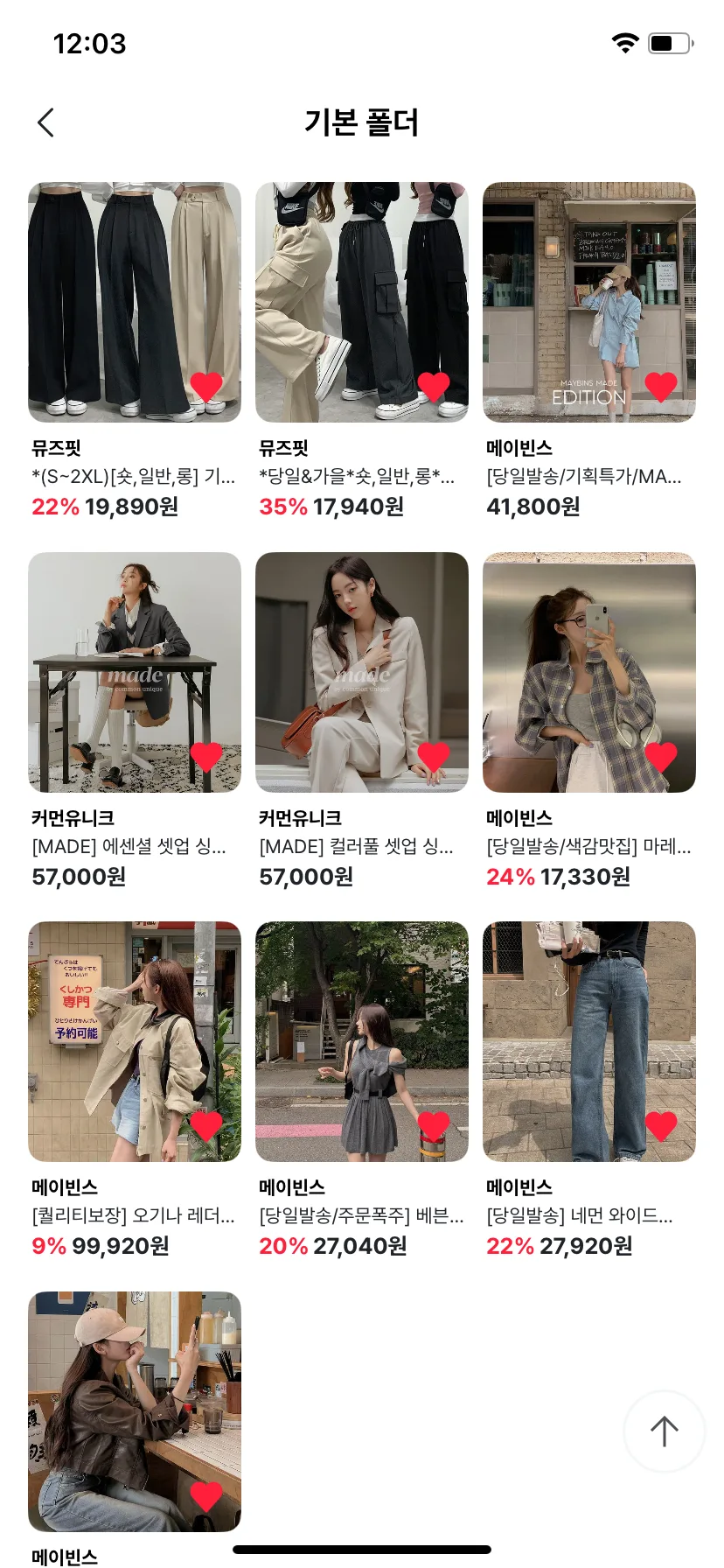The width and height of the screenshot is (724, 1568).
Task: Unlike the 메이빈스 27,040원 item
Action: [x=434, y=1125]
